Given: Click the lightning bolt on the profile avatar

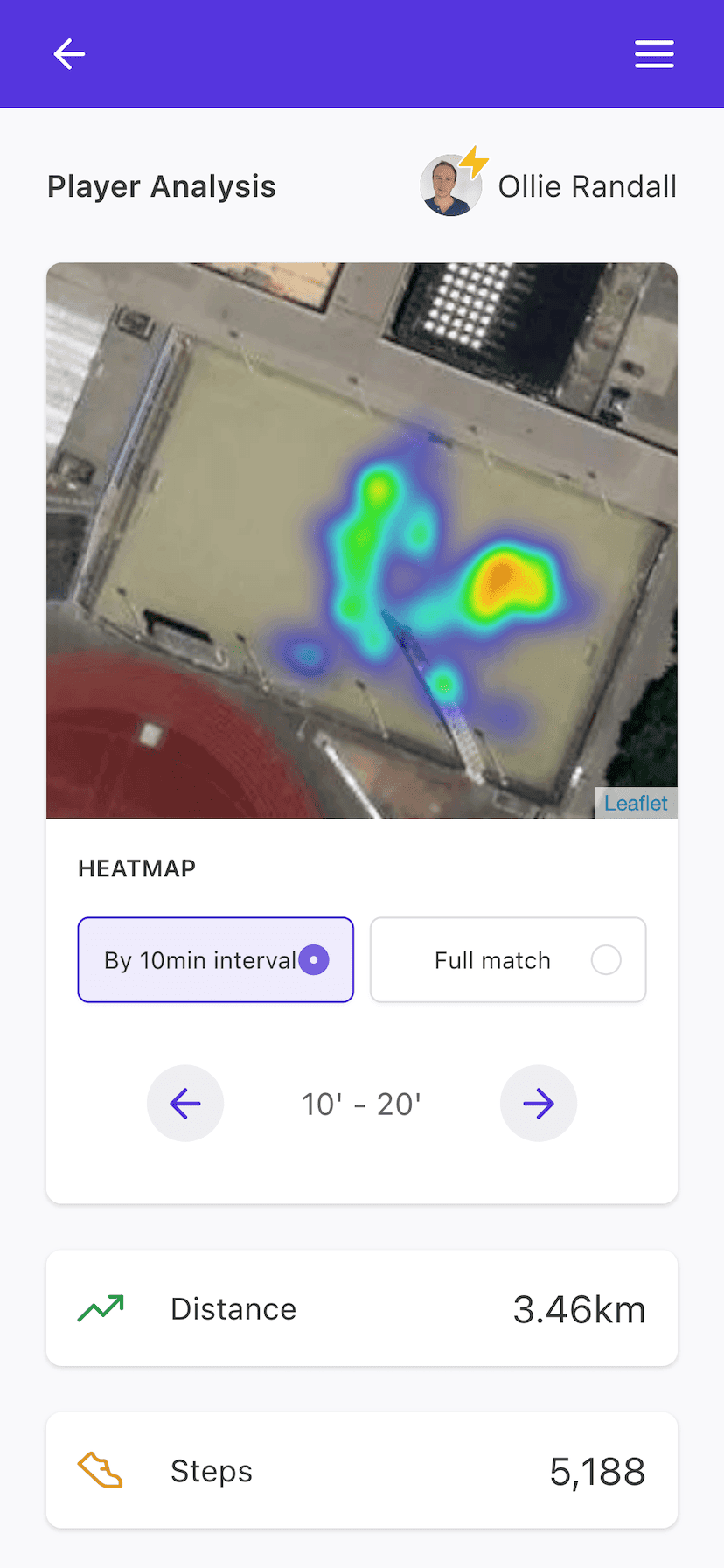Looking at the screenshot, I should tap(474, 162).
